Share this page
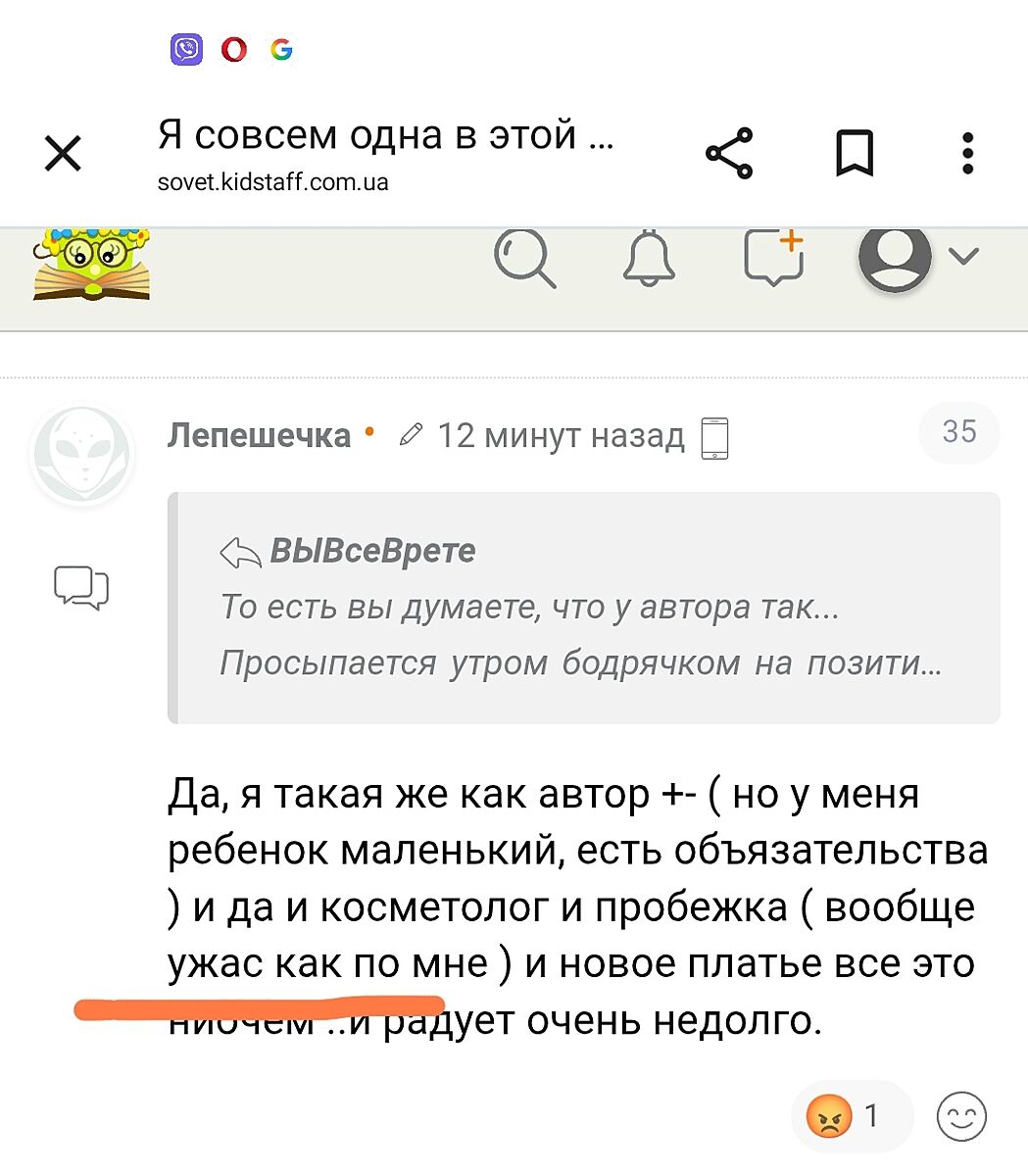 coord(729,154)
